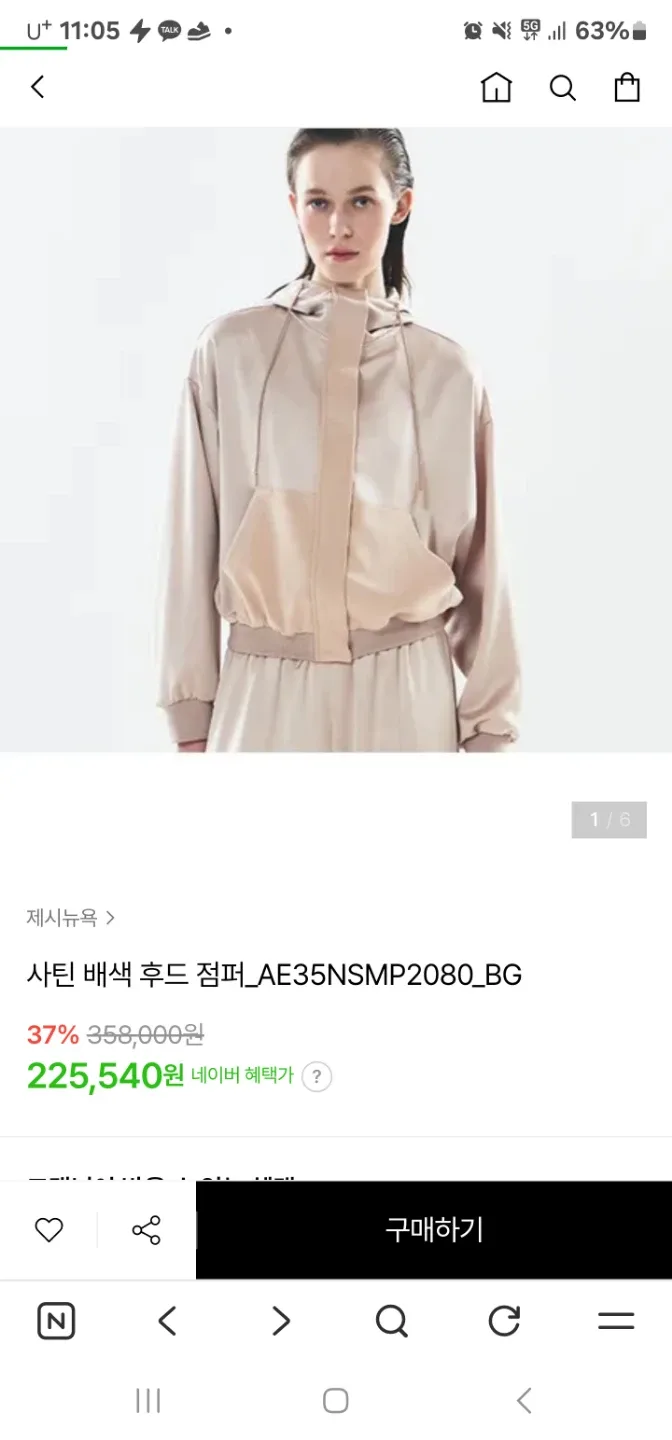The height and width of the screenshot is (1440, 672).
Task: Open search from the top bar
Action: [563, 88]
